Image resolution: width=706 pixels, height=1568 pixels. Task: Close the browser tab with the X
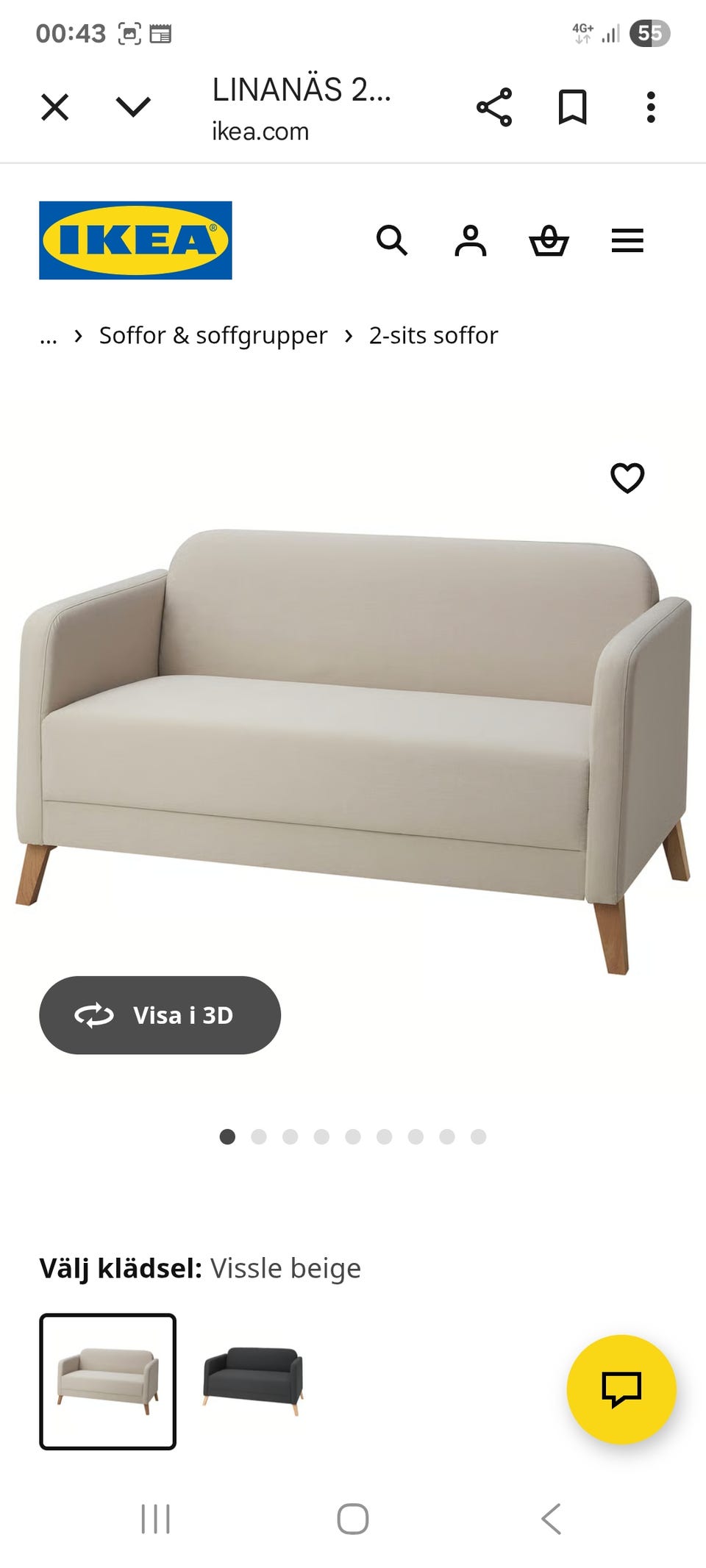pyautogui.click(x=54, y=107)
